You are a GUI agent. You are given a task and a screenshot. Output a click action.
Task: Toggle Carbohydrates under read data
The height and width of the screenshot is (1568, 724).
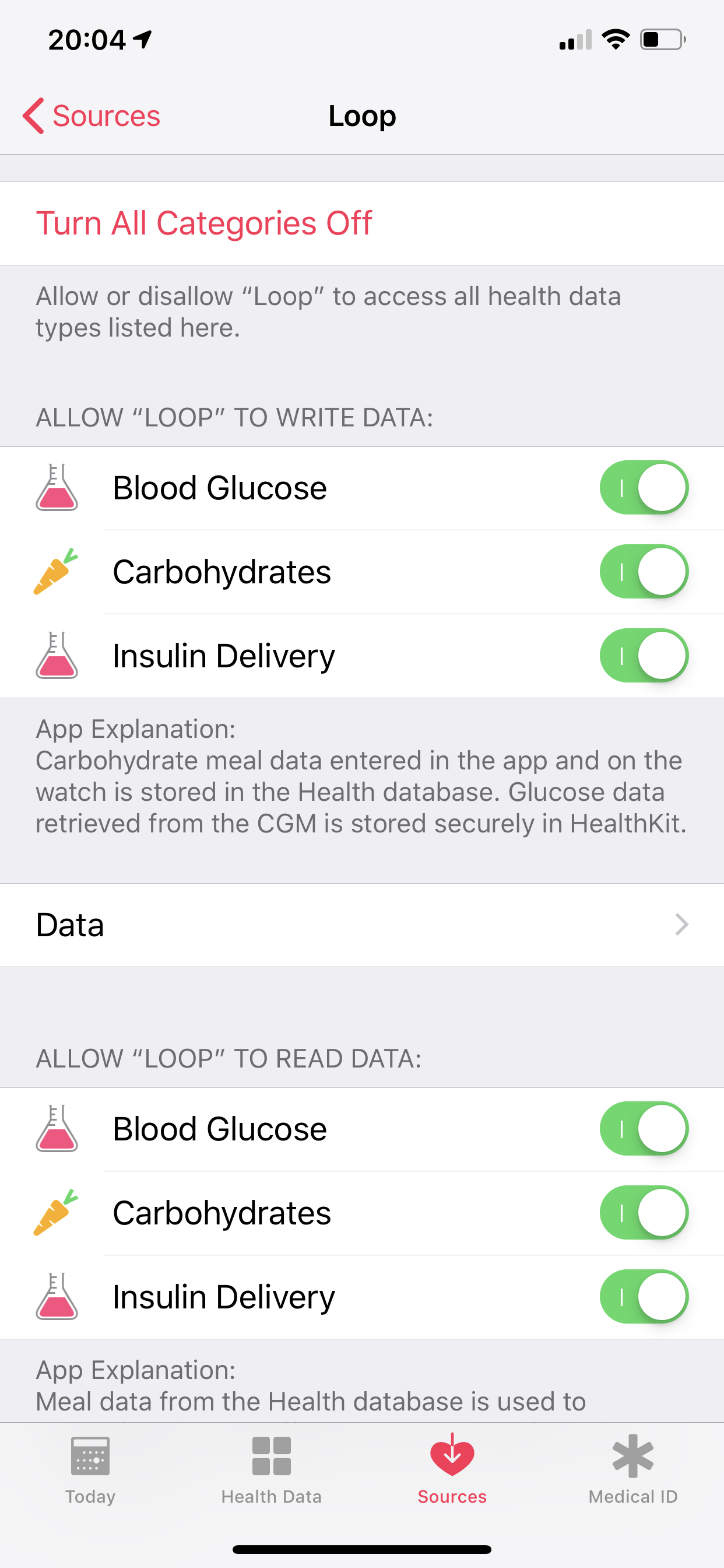(644, 1213)
